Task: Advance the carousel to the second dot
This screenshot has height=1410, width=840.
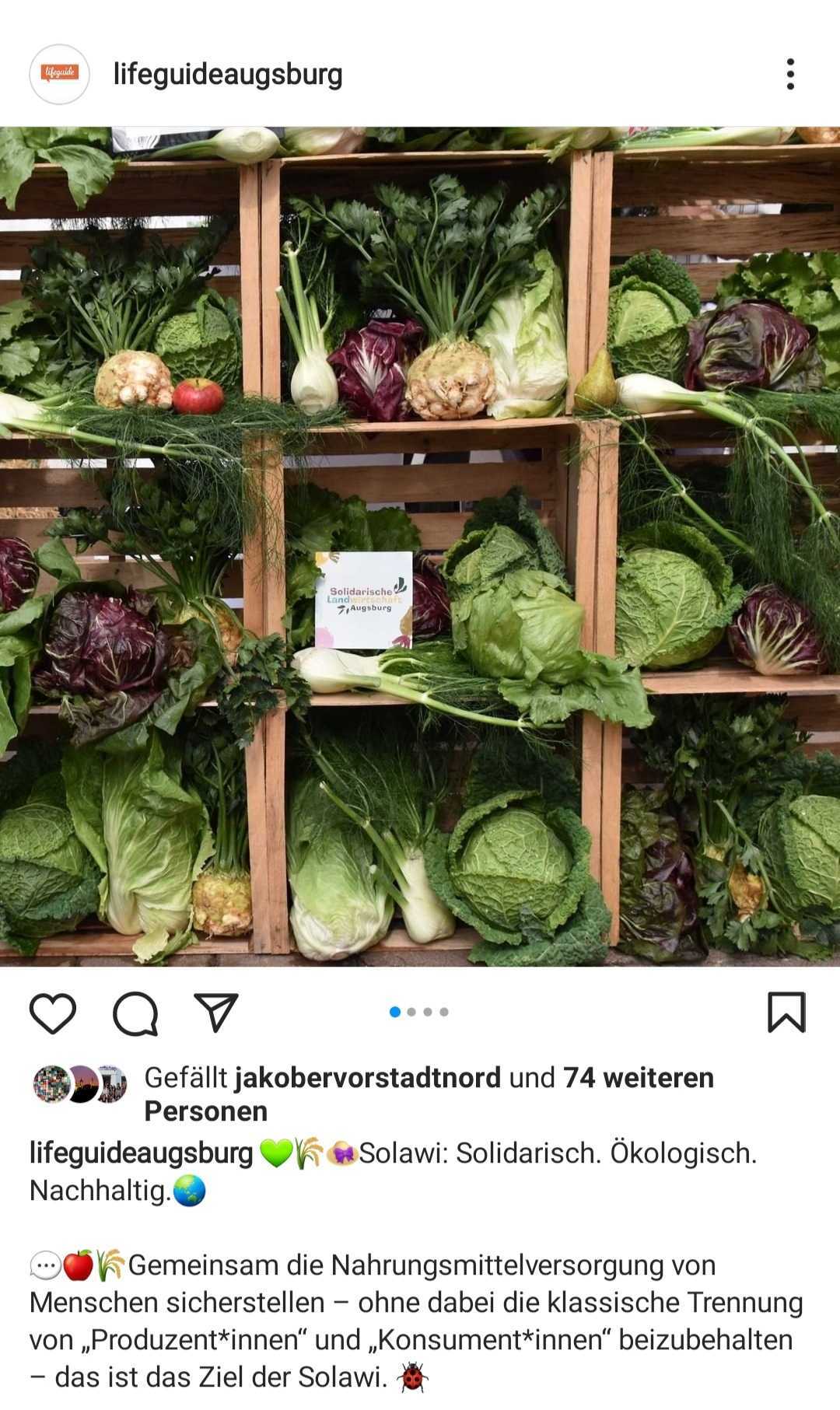Action: click(x=411, y=1012)
